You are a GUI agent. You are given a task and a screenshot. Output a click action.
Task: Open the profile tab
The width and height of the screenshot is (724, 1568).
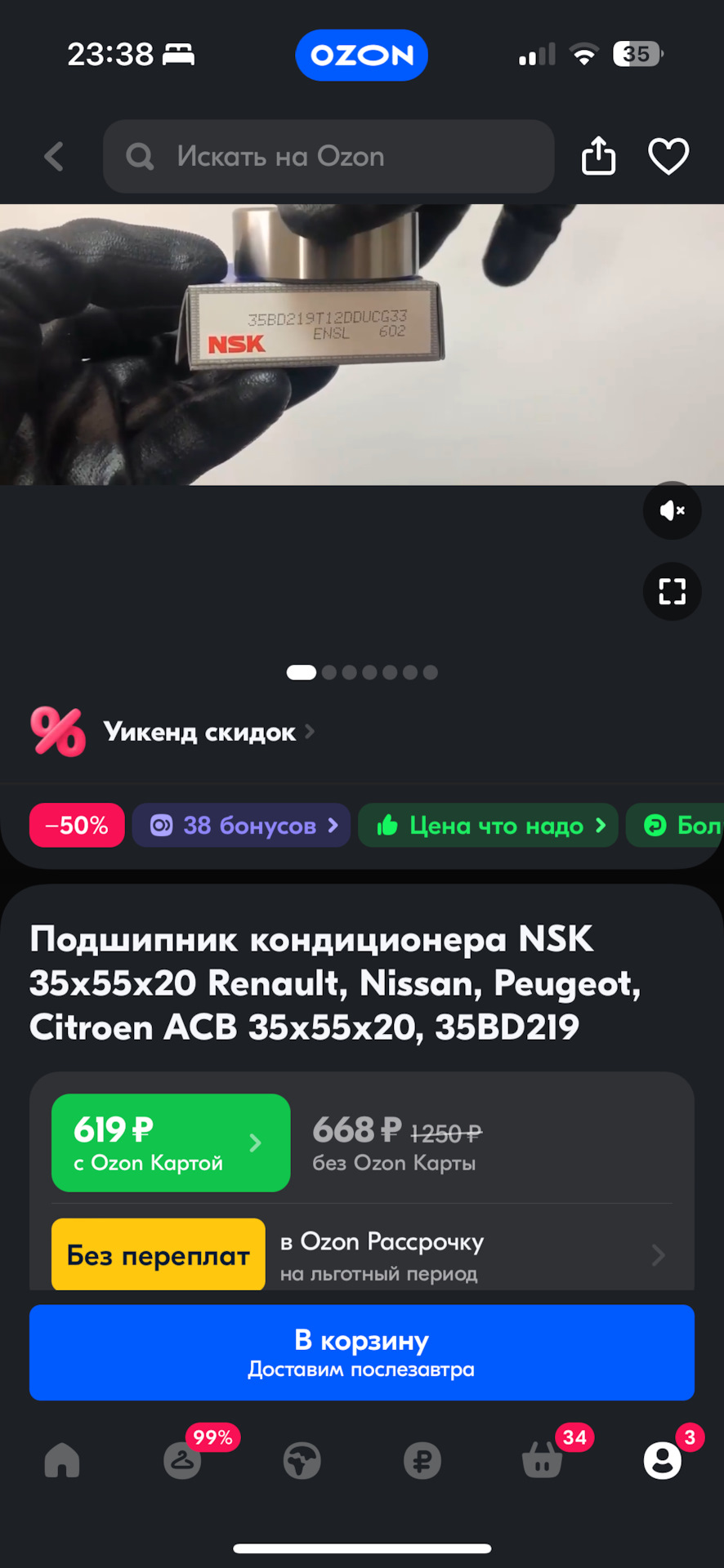tap(662, 1460)
